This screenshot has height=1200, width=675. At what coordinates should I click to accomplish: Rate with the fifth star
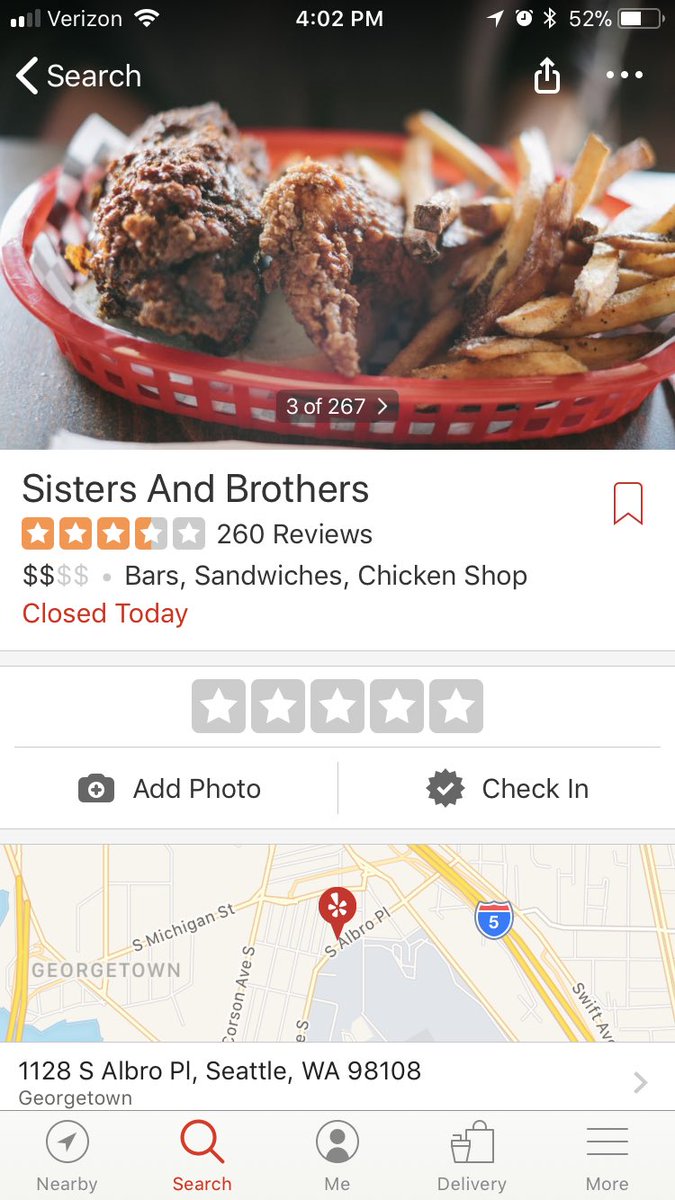tap(456, 707)
